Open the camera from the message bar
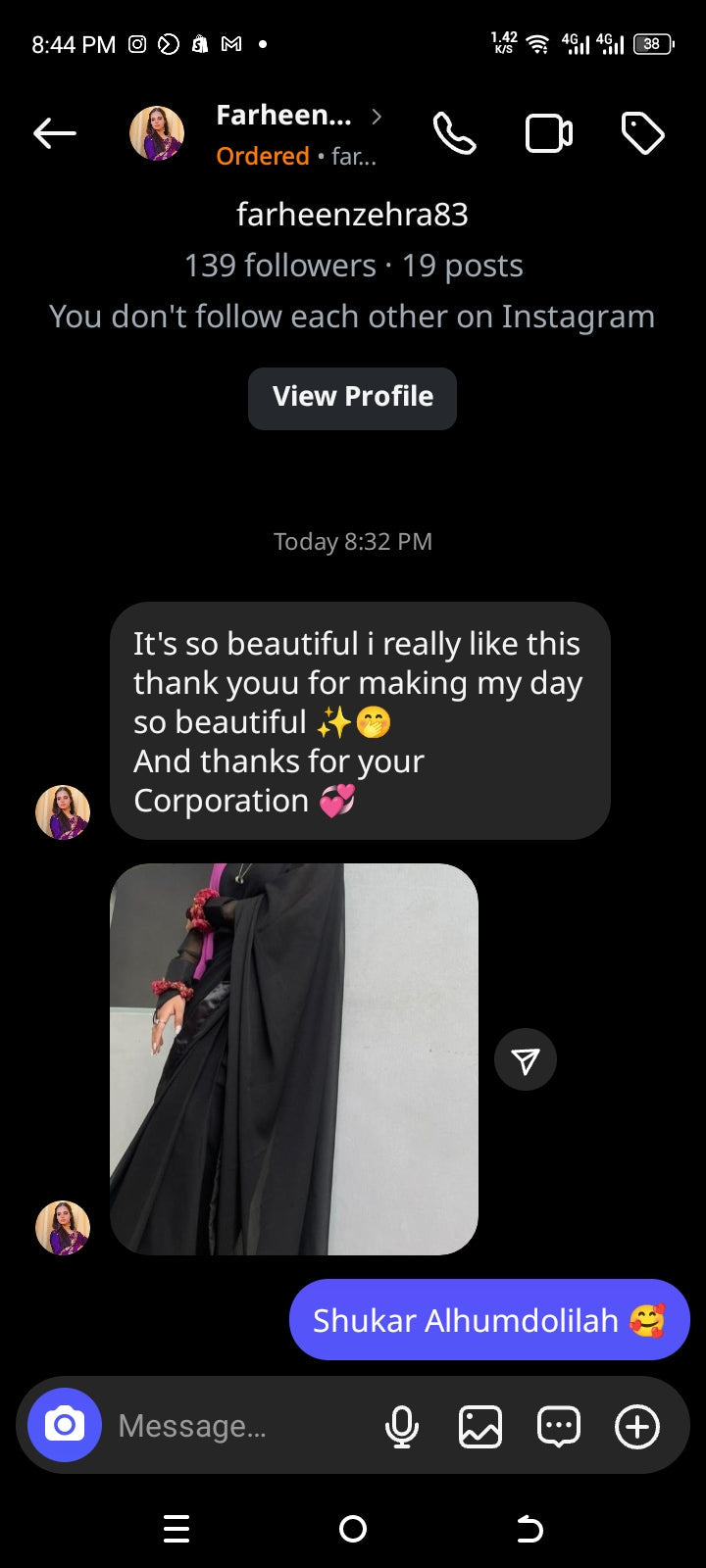The image size is (706, 1568). pos(65,1425)
